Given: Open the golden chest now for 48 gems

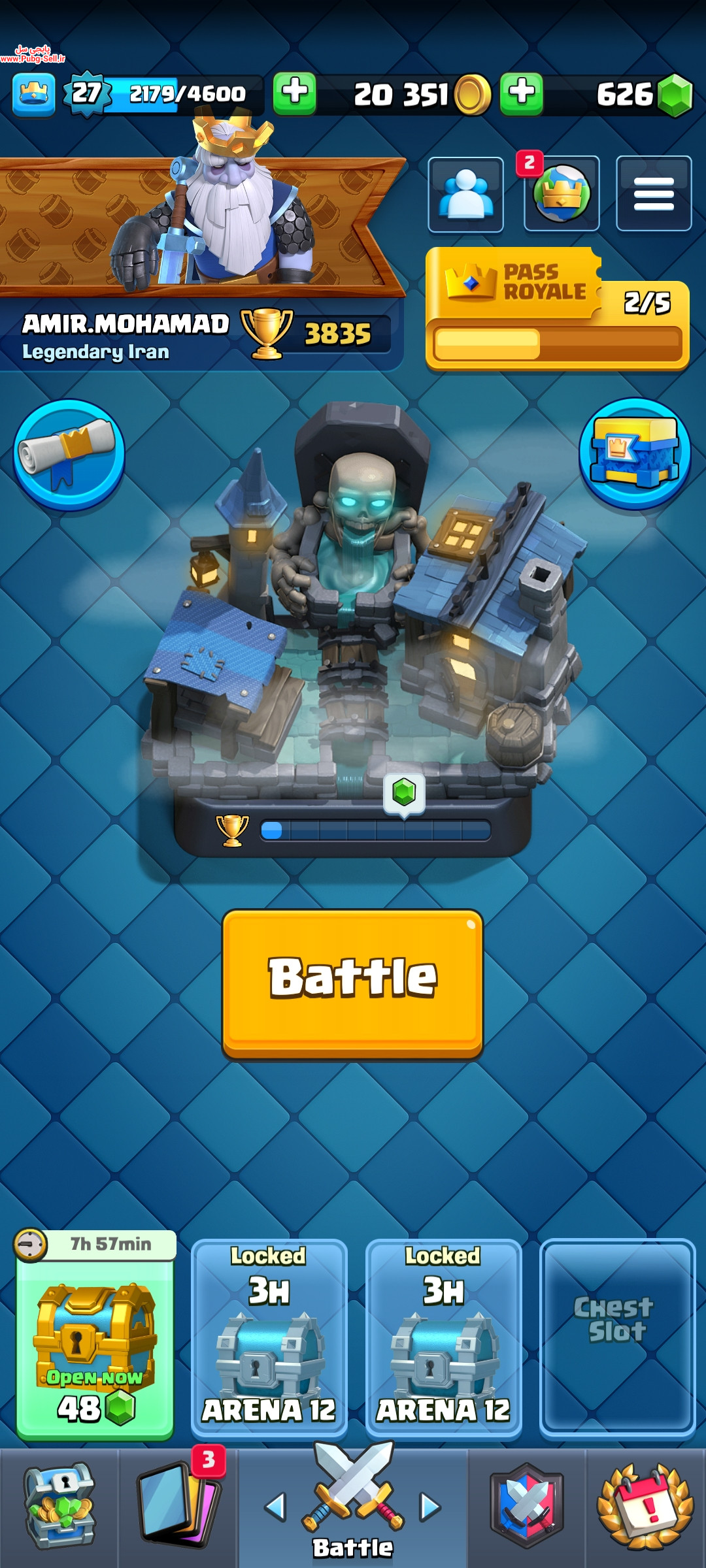Looking at the screenshot, I should pos(95,1336).
